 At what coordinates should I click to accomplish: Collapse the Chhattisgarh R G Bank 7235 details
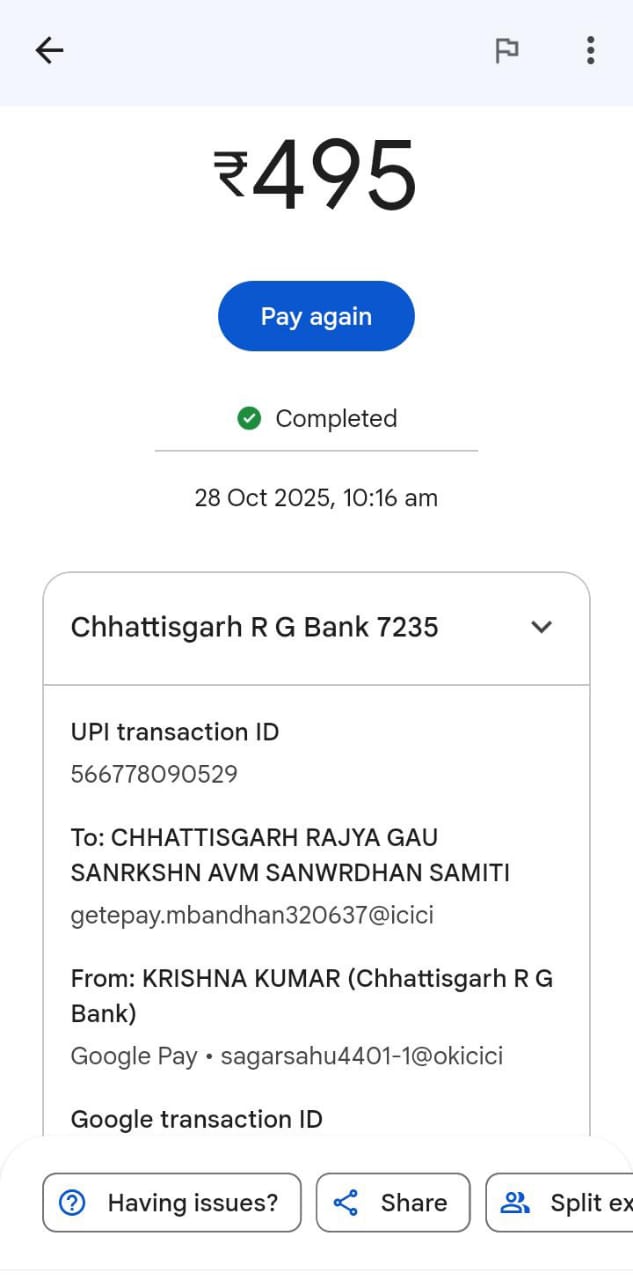[541, 627]
